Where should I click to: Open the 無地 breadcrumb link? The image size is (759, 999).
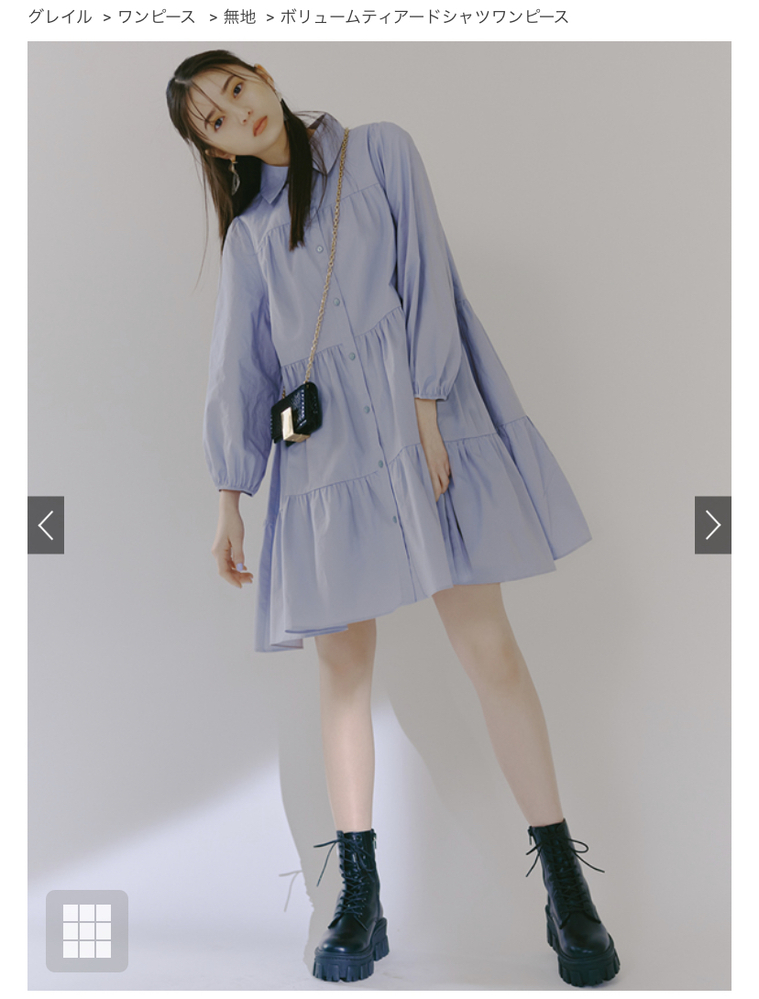(240, 17)
